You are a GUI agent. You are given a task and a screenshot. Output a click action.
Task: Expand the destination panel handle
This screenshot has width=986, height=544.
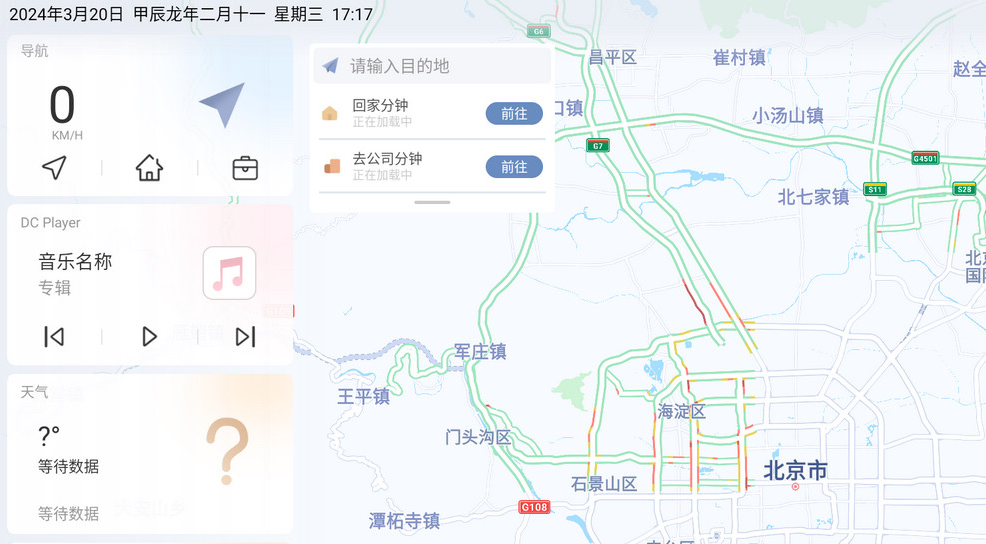[432, 202]
